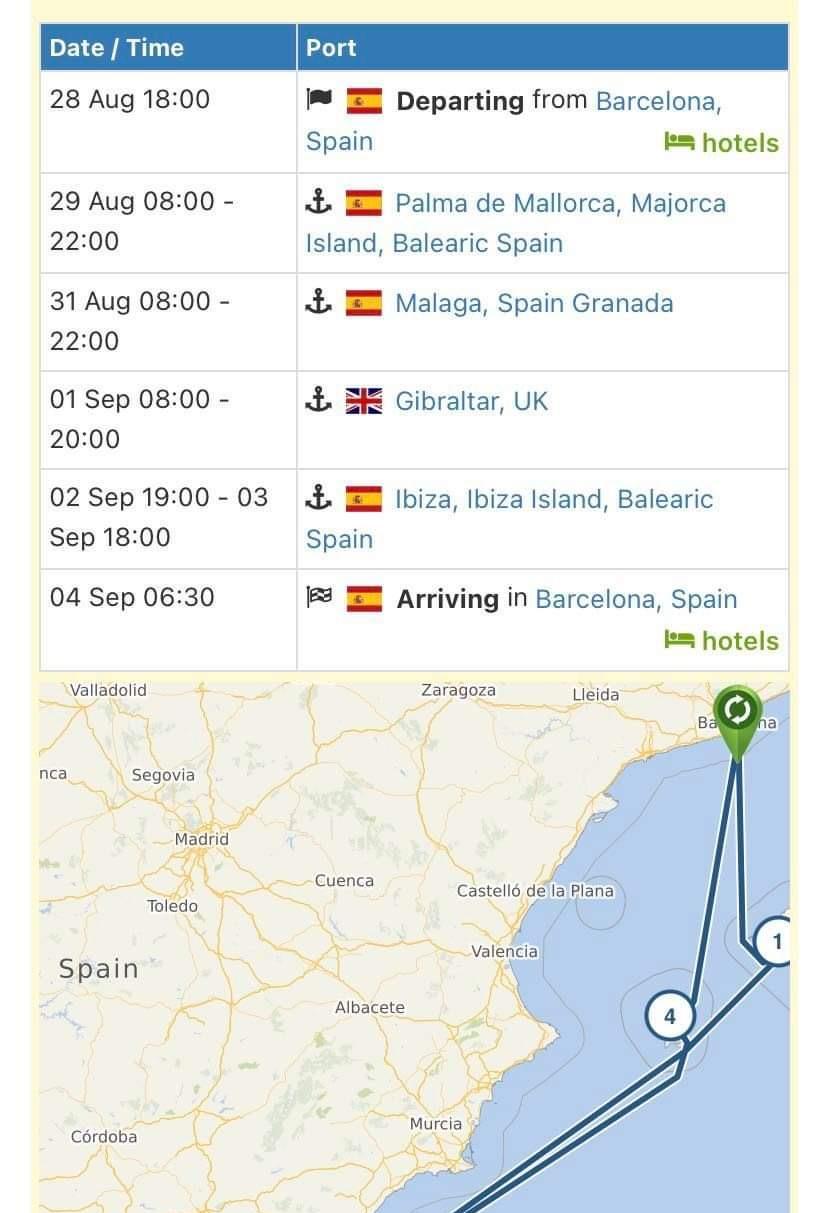Select map marker number 1

(x=776, y=941)
